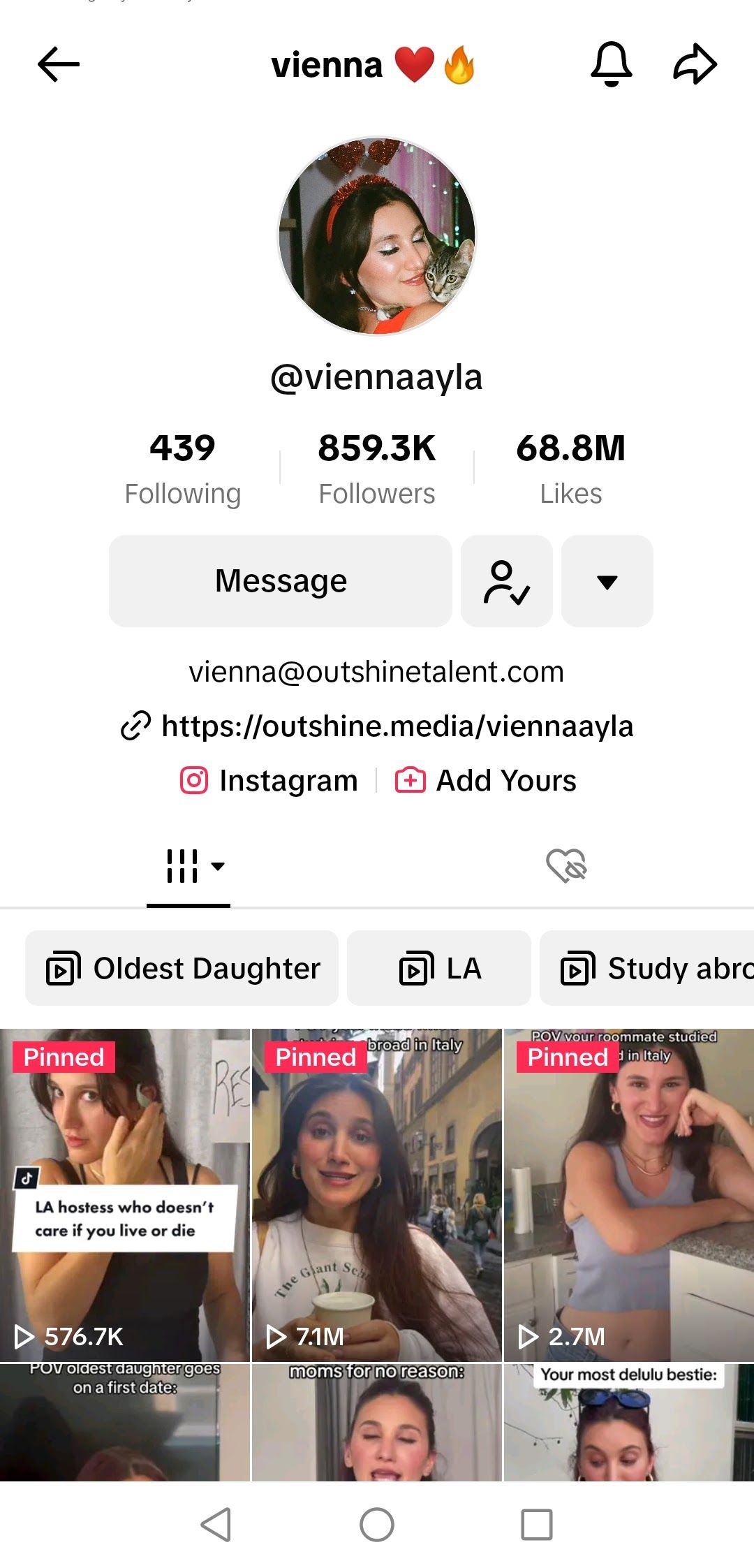Open the LA playlist
The width and height of the screenshot is (754, 1568).
click(438, 968)
